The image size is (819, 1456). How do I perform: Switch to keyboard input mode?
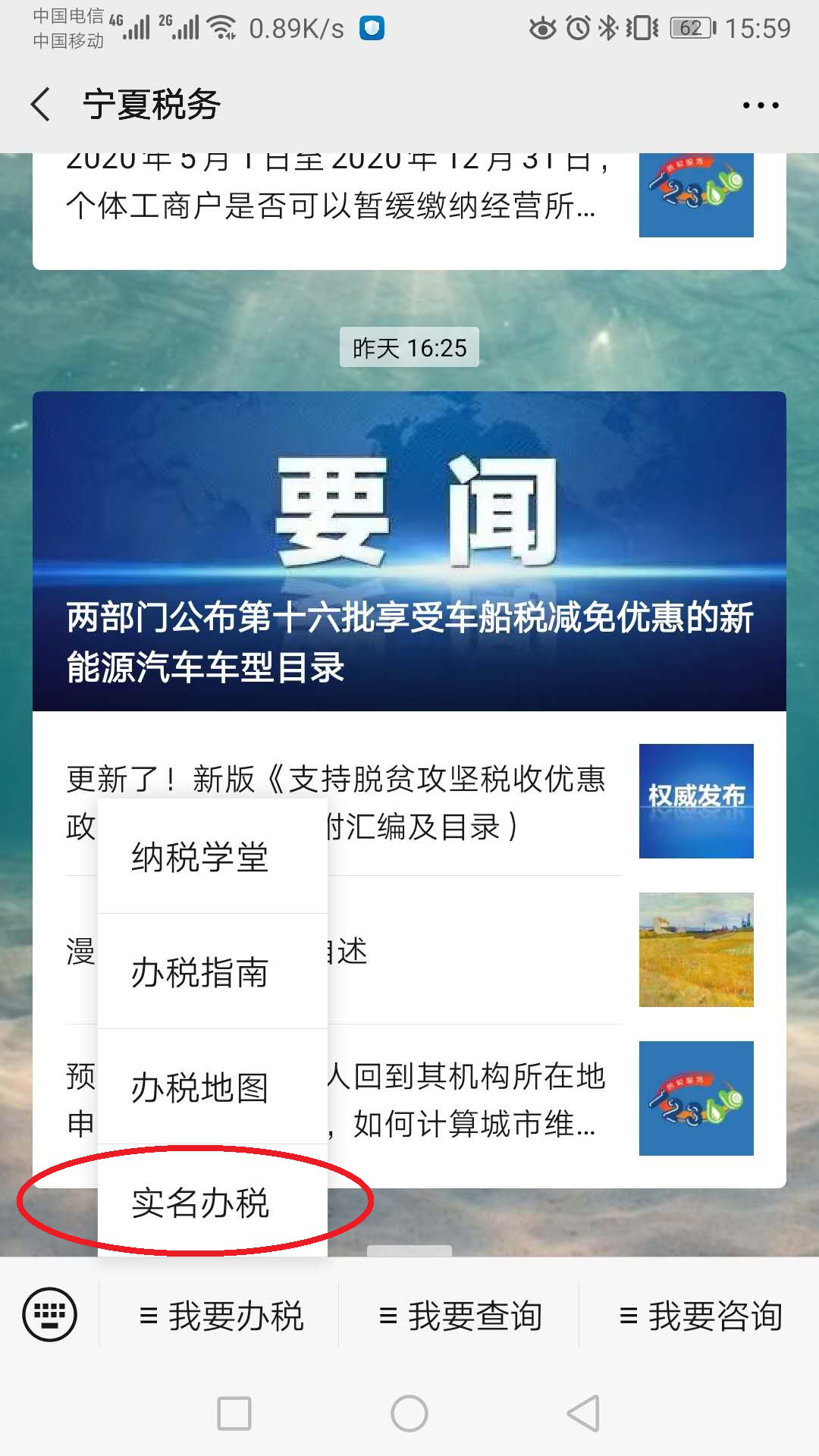pyautogui.click(x=49, y=1314)
